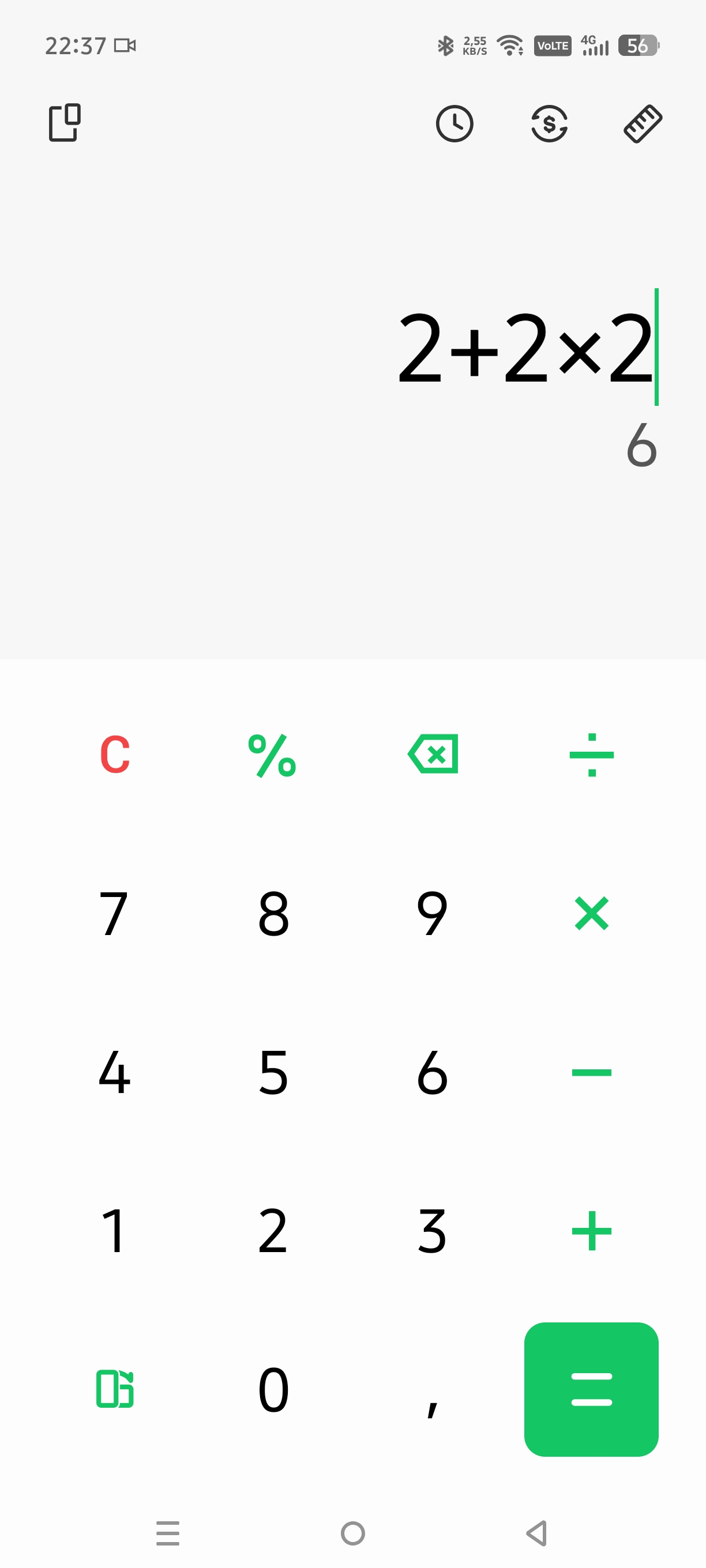Open the currency converter

(549, 123)
